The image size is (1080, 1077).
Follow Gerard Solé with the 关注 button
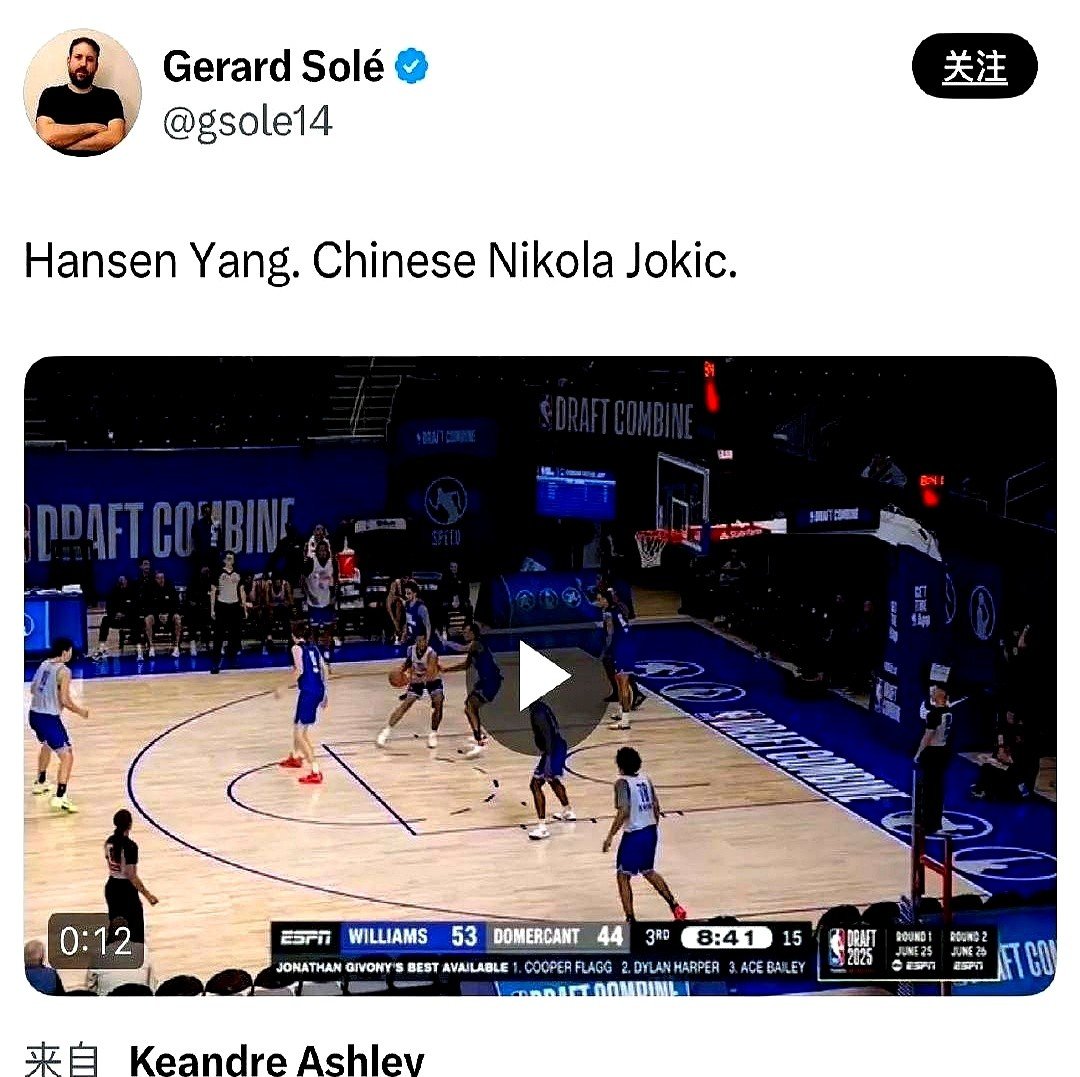click(974, 67)
